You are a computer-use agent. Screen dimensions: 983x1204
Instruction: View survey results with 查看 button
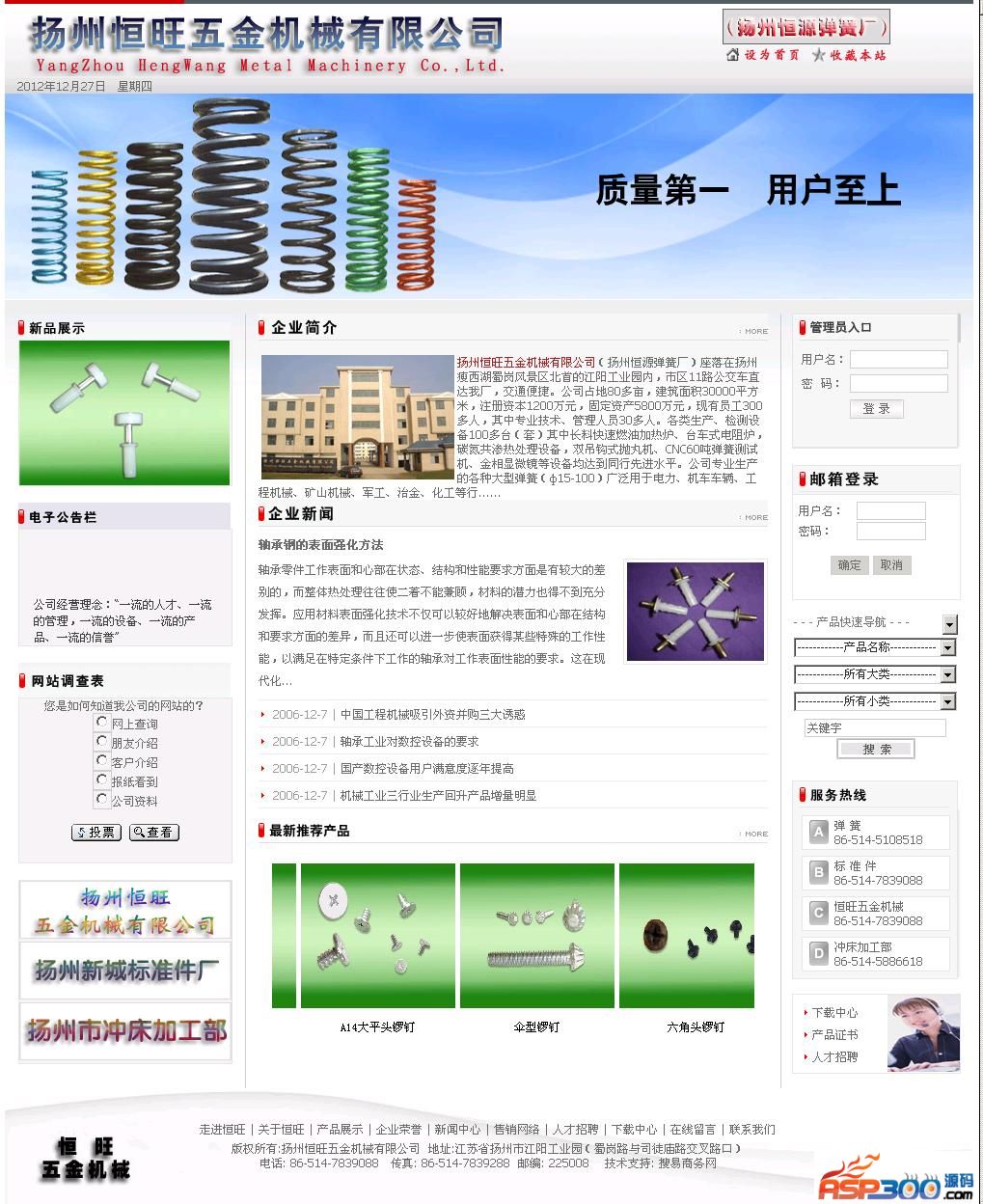coord(154,832)
